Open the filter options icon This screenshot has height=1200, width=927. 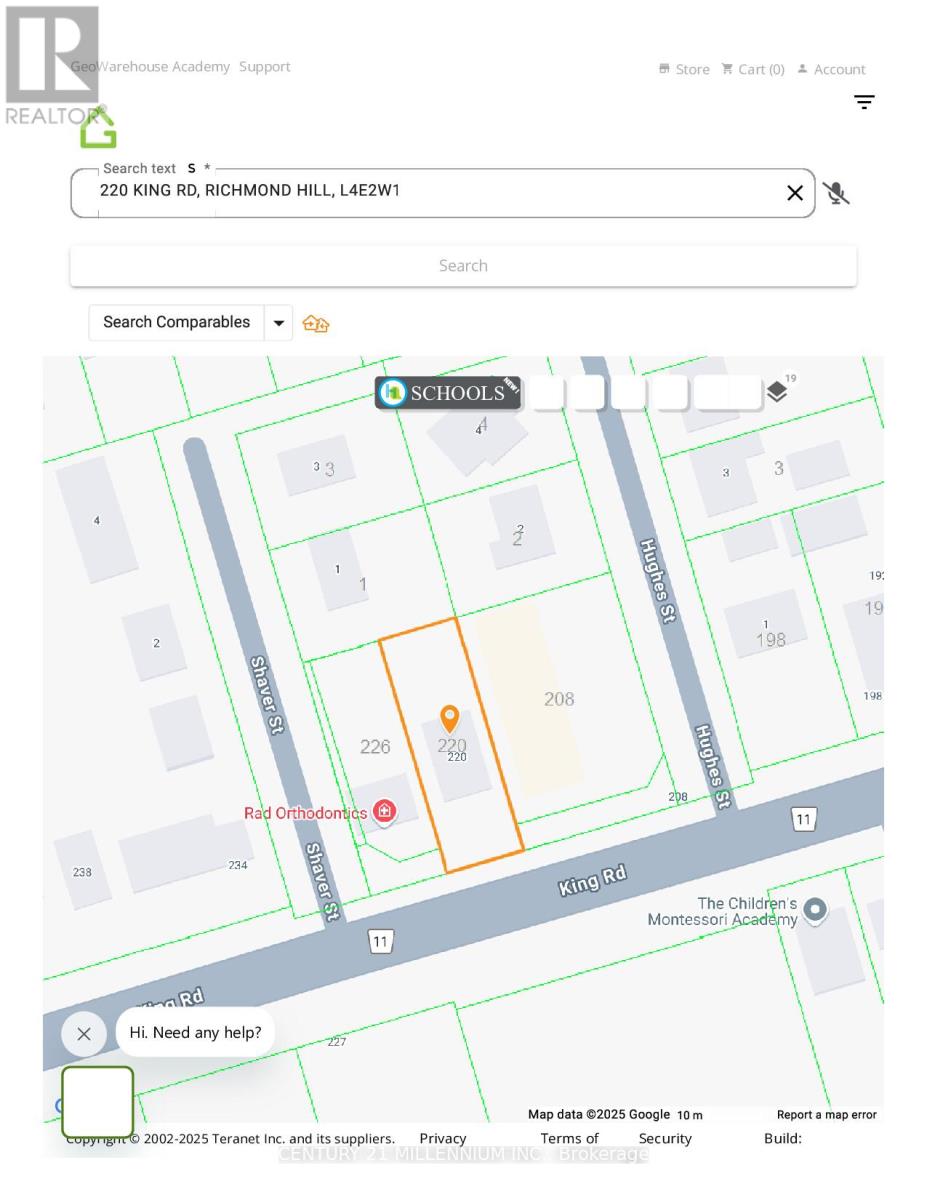[864, 102]
